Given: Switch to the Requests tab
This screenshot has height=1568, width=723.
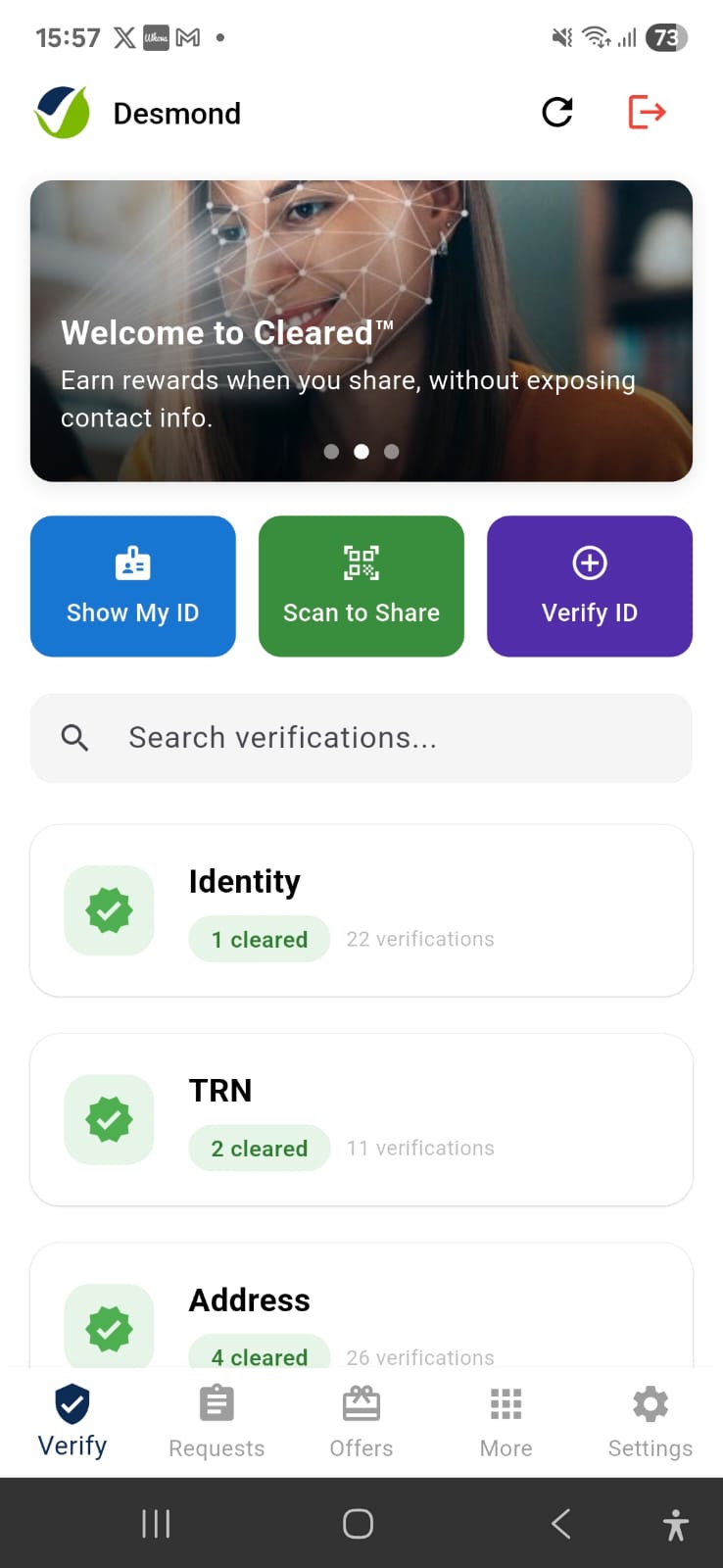Looking at the screenshot, I should (216, 1421).
